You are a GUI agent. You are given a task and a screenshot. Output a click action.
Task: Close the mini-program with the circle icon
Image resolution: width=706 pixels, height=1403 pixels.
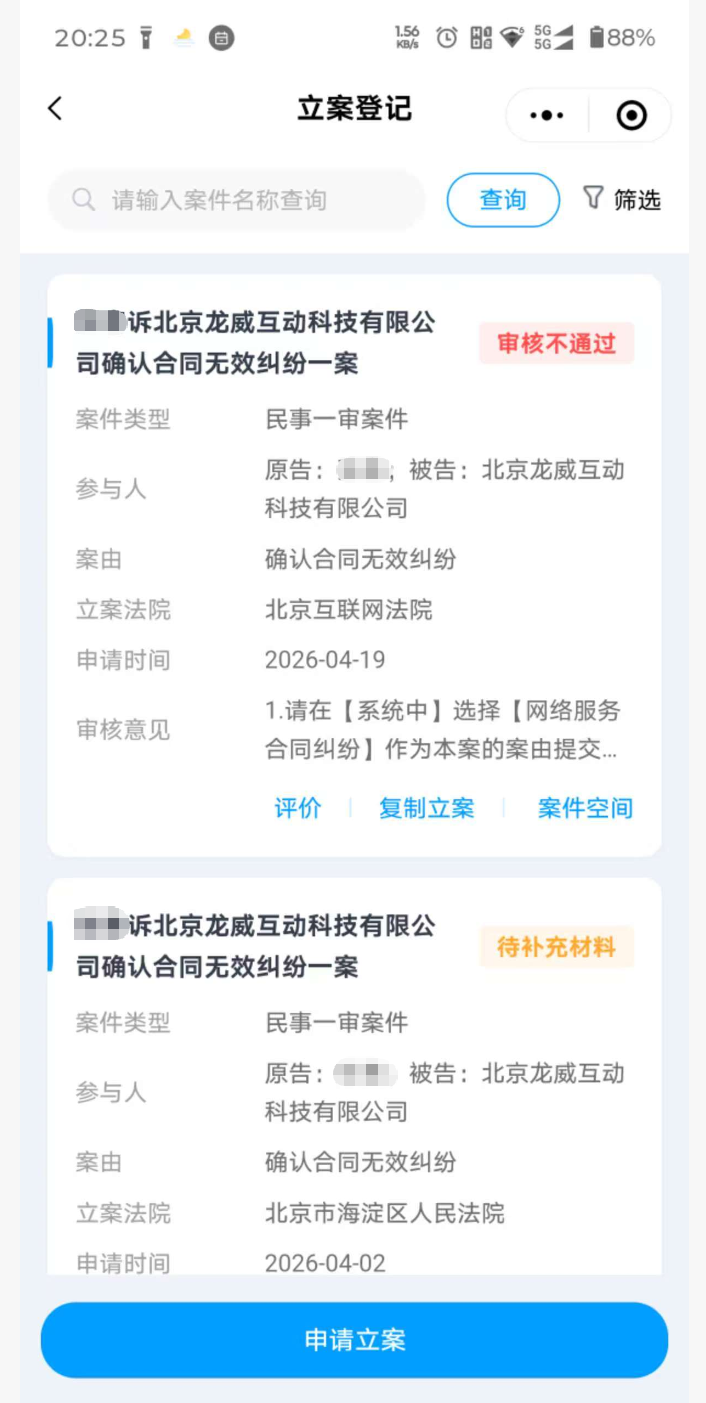[632, 116]
